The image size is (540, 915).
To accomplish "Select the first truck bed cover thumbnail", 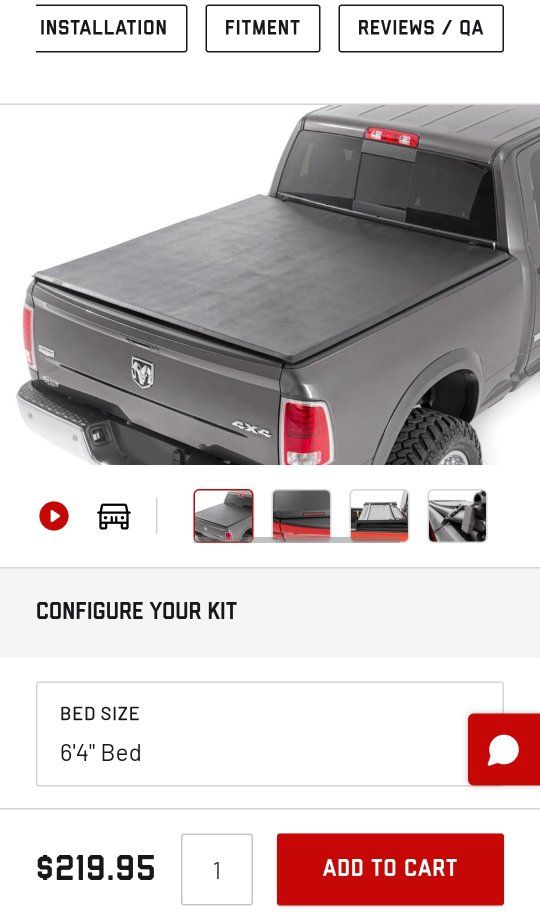I will tap(224, 516).
